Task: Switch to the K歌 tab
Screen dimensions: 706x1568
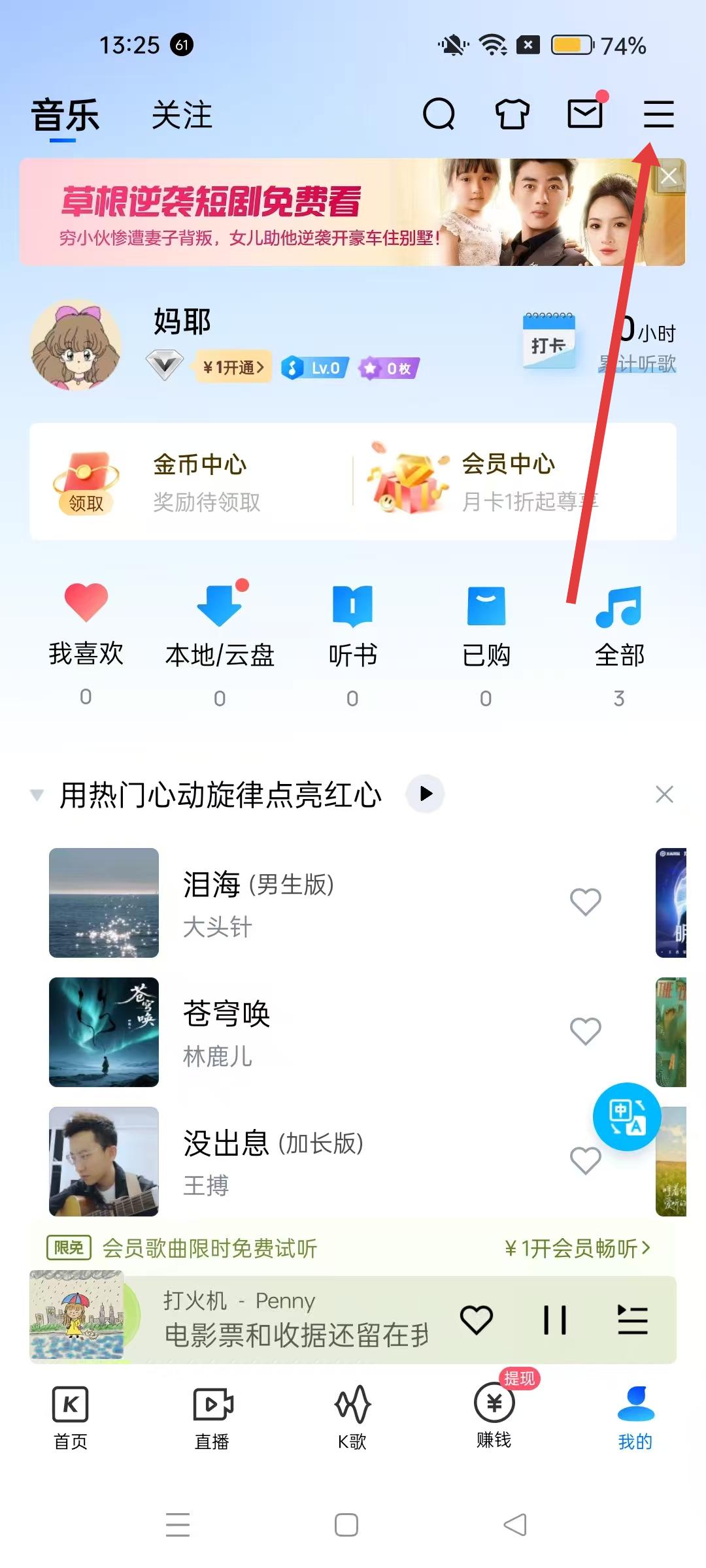Action: click(352, 1416)
